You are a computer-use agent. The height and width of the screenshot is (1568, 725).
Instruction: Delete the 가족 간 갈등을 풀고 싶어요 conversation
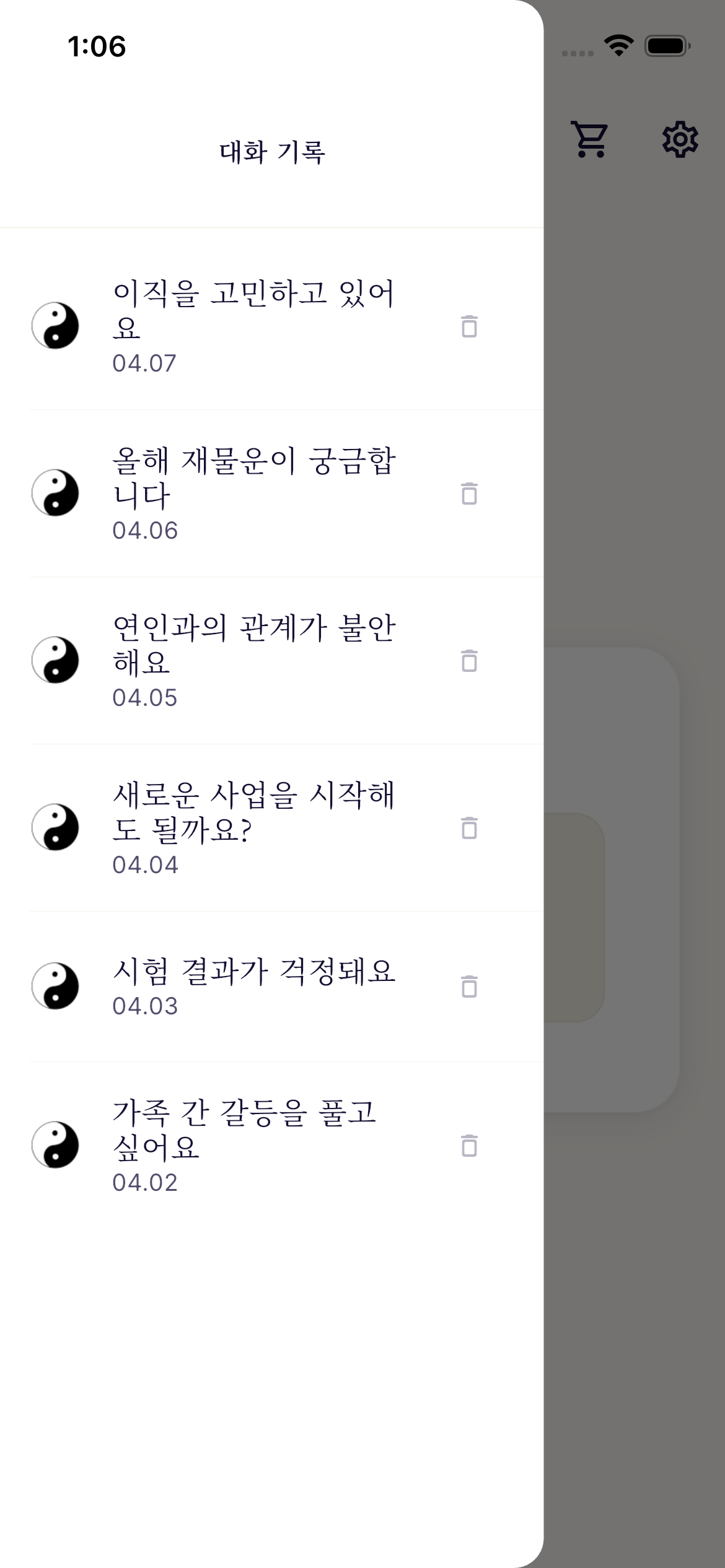coord(469,1146)
